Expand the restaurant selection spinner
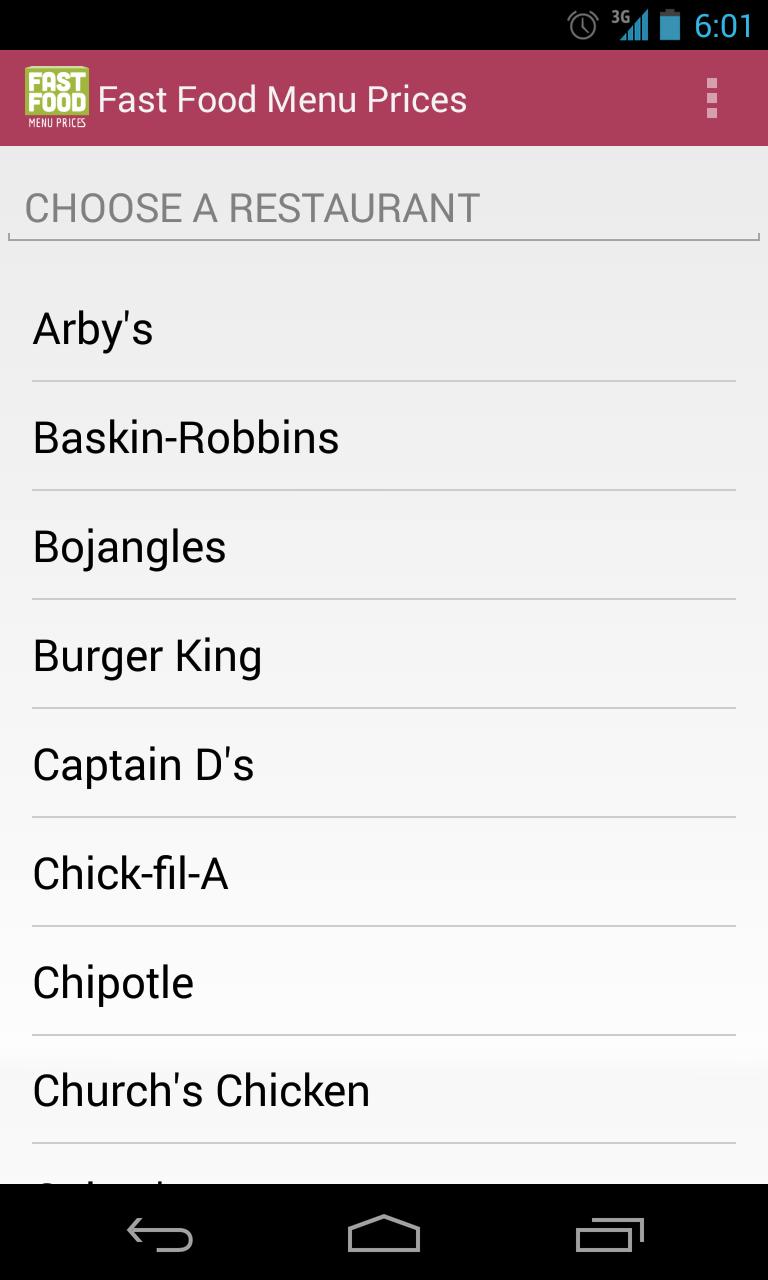768x1280 pixels. coord(384,208)
